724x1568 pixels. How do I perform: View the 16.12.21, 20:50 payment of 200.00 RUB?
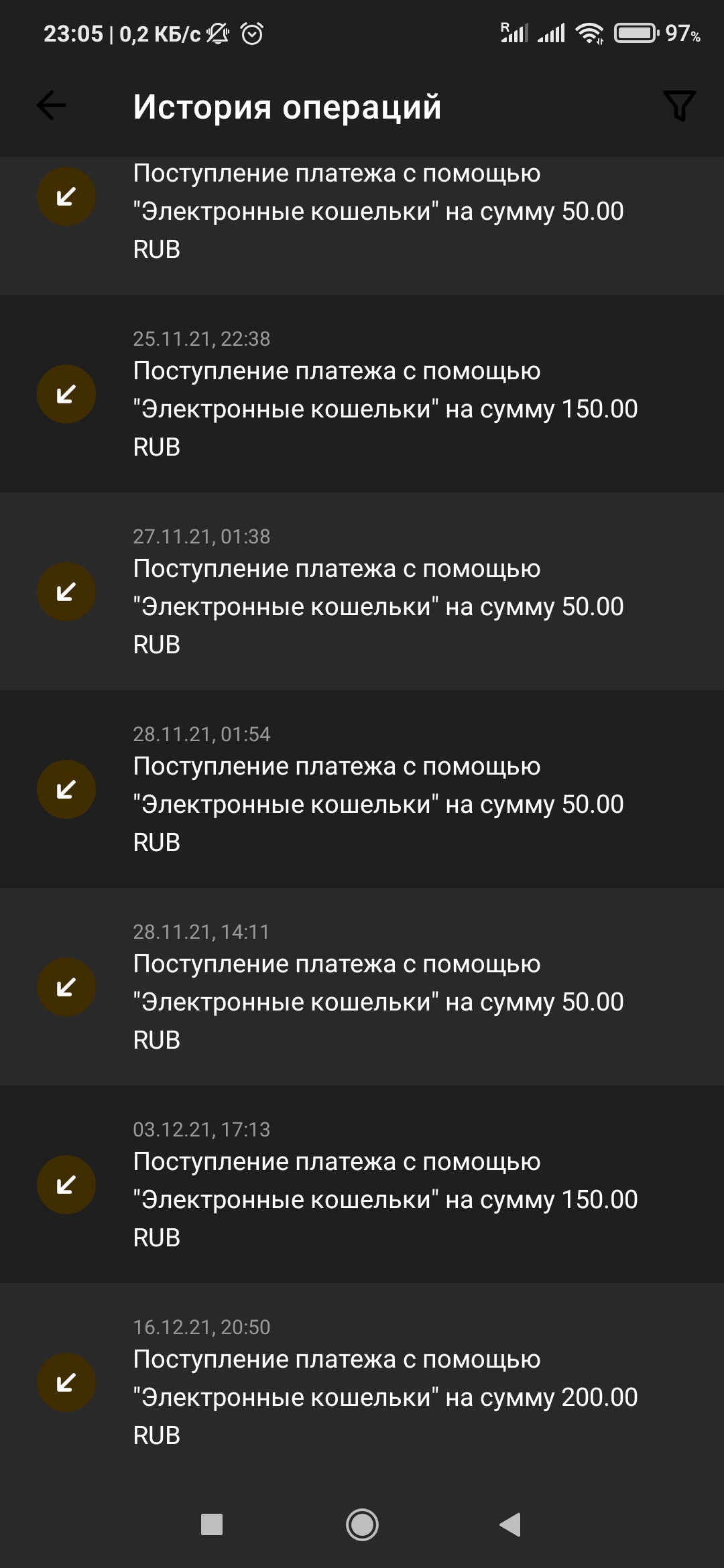pos(362,1382)
